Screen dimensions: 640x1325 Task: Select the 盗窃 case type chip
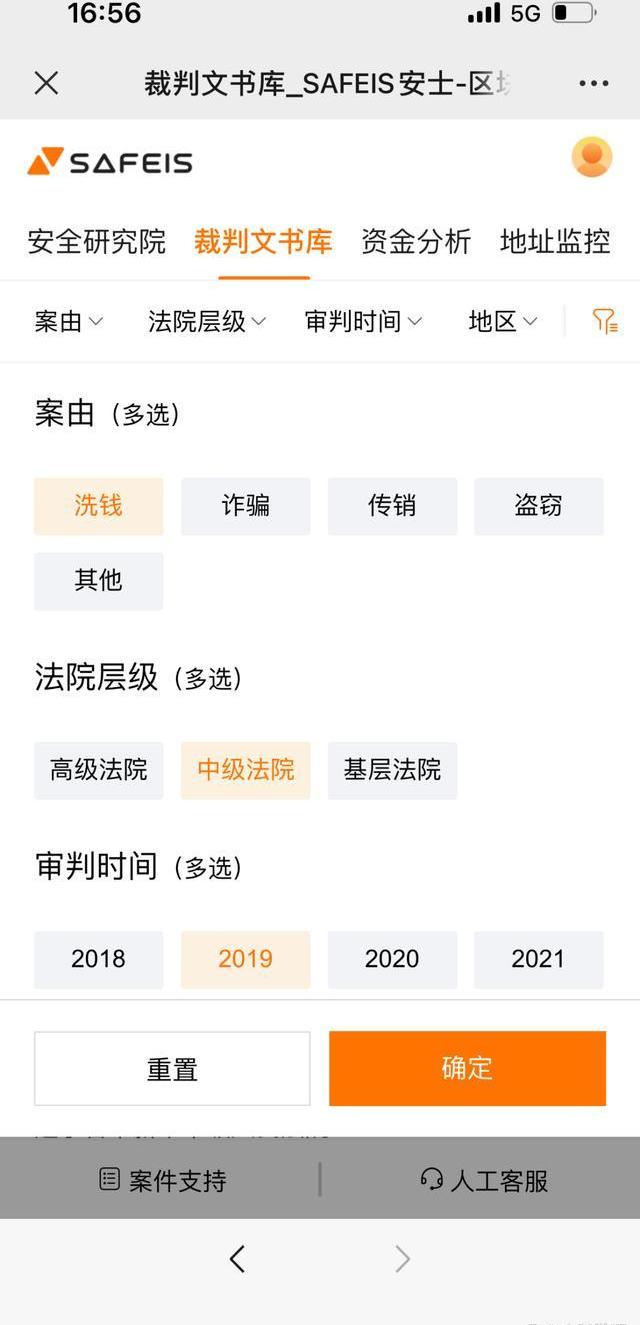[539, 506]
